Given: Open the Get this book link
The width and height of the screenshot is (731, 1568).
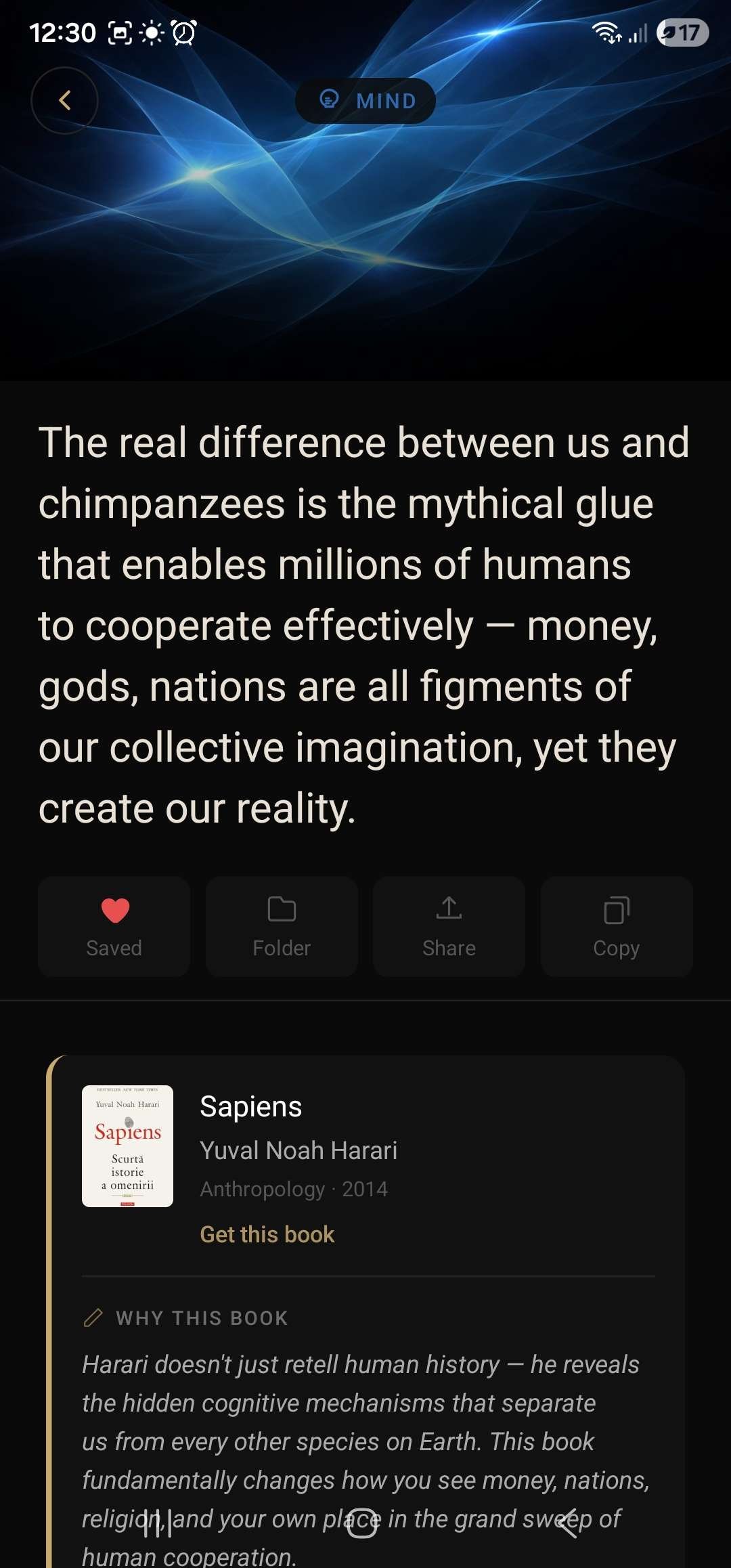Looking at the screenshot, I should 266,1234.
